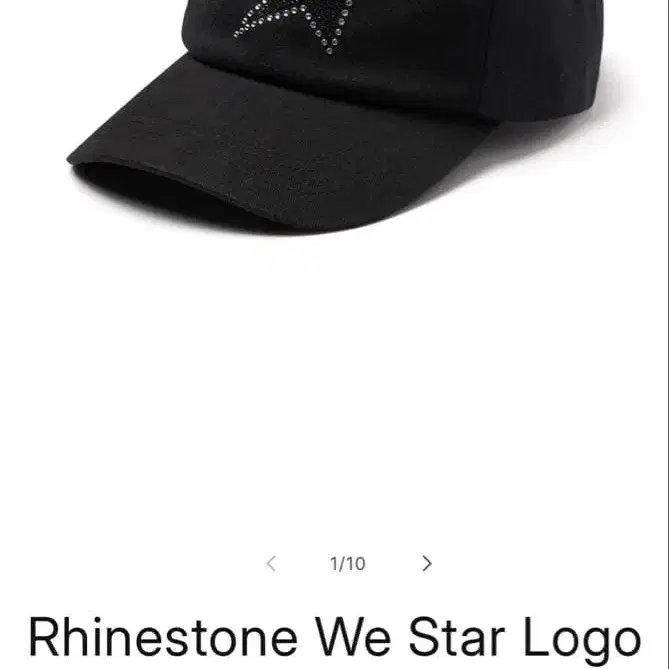The height and width of the screenshot is (669, 669).
Task: Go to the next product image
Action: [x=427, y=564]
